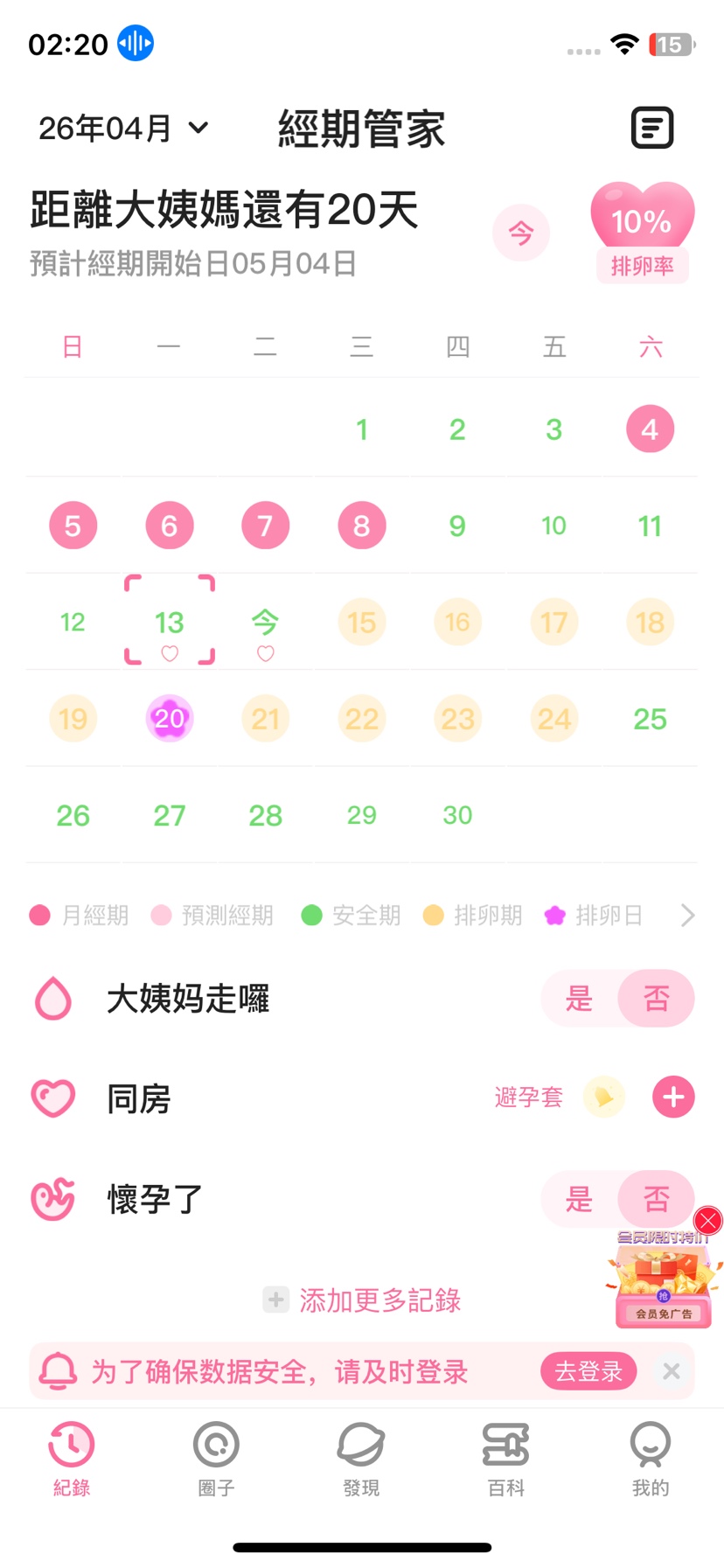Screen dimensions: 724x1568
Task: Choose 是 for 大姨妈走囉
Action: point(579,999)
